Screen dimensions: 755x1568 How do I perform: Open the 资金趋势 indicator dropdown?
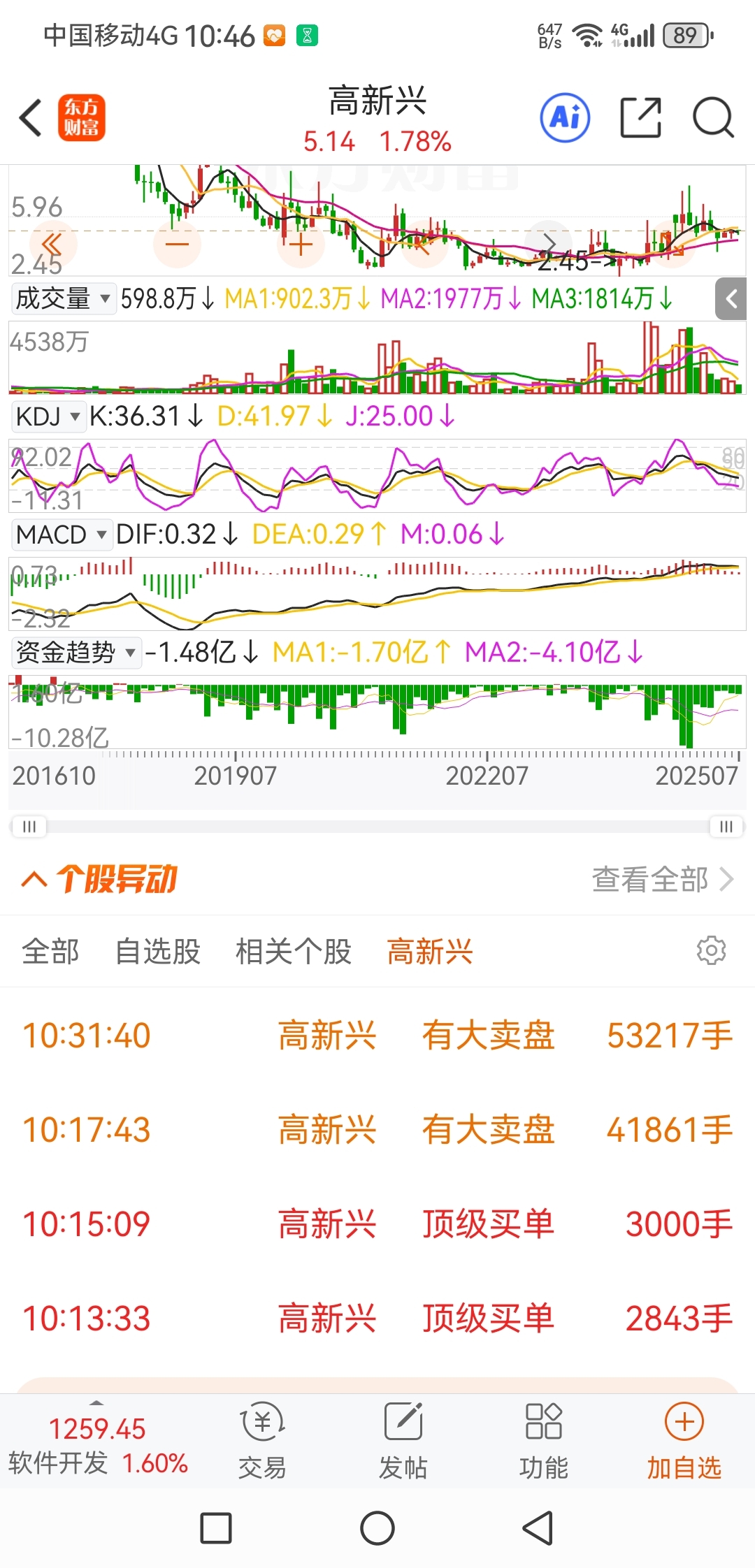(75, 653)
